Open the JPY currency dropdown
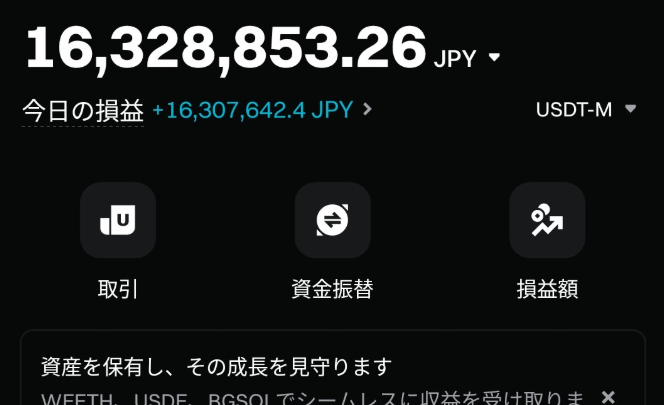This screenshot has height=405, width=664. tap(467, 58)
